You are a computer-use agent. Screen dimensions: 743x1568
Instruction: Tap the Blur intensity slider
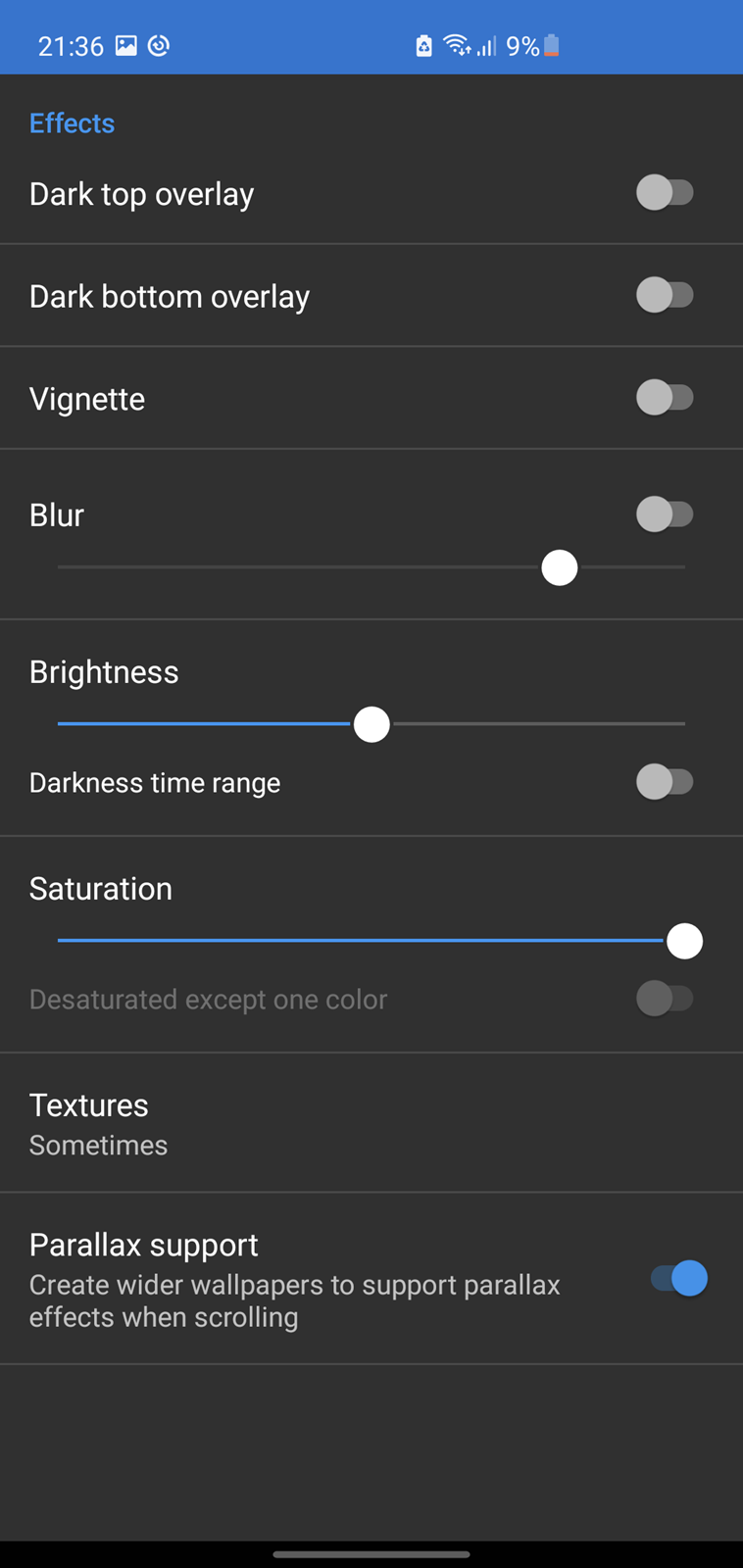tap(371, 567)
